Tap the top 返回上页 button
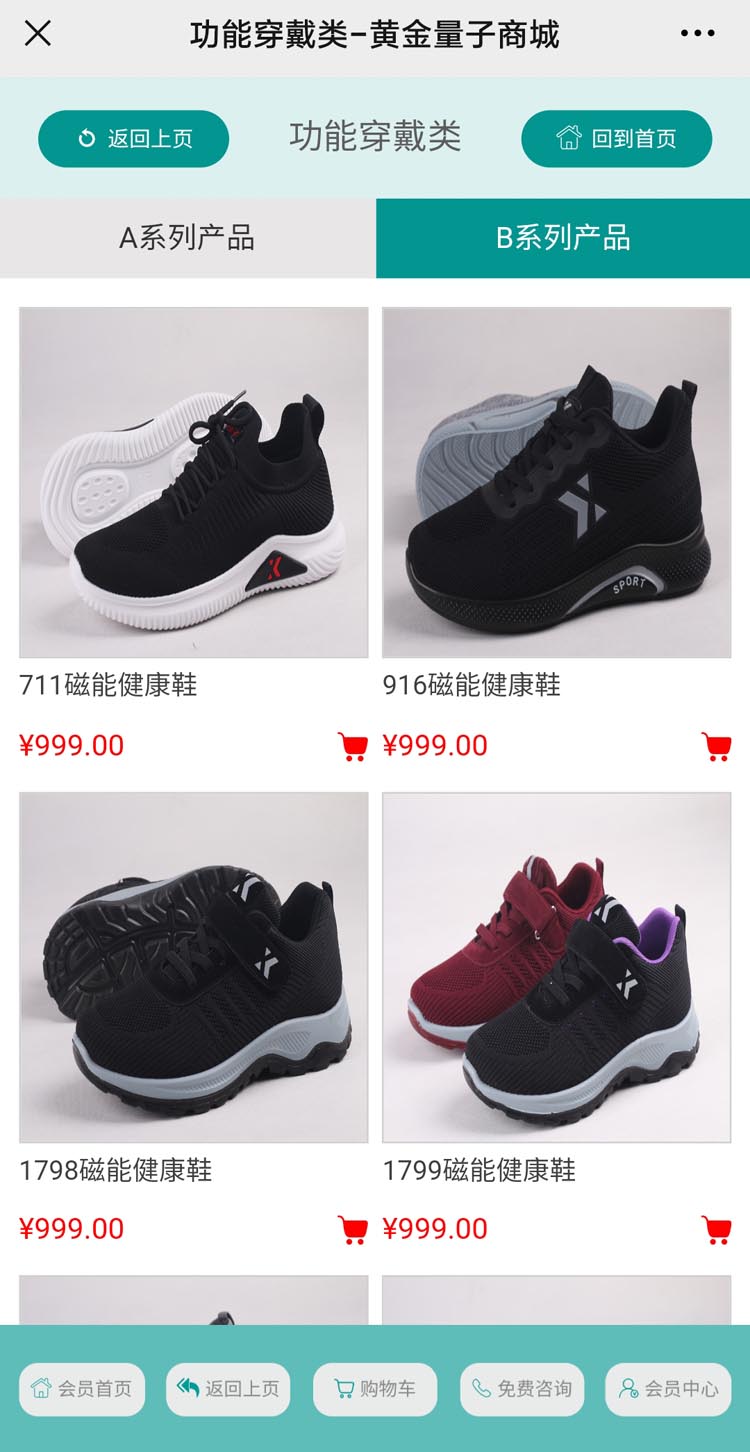 pyautogui.click(x=134, y=139)
